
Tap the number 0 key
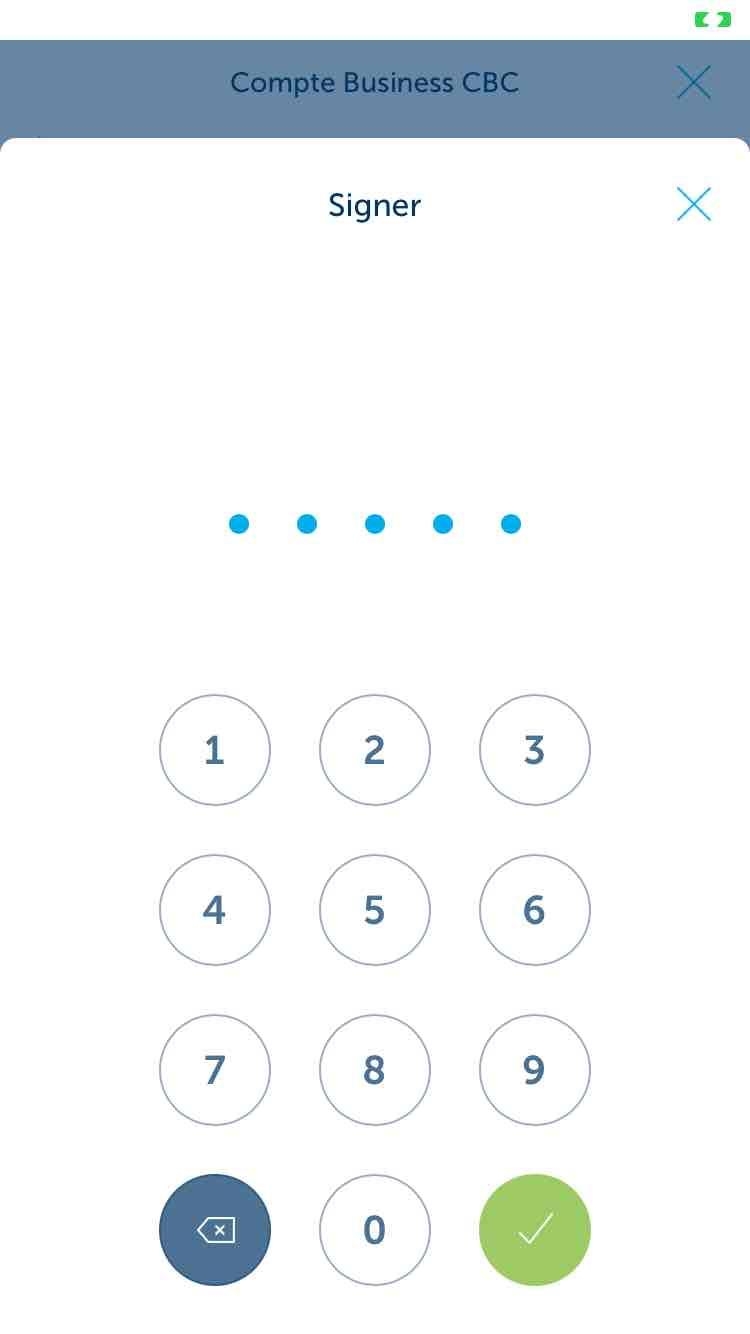(375, 1230)
